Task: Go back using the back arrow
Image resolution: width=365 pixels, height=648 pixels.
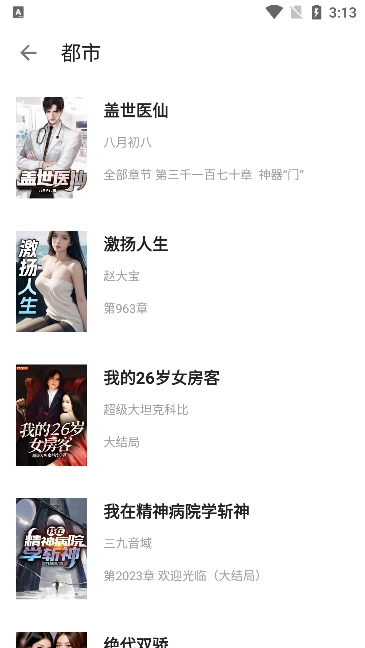Action: tap(29, 53)
